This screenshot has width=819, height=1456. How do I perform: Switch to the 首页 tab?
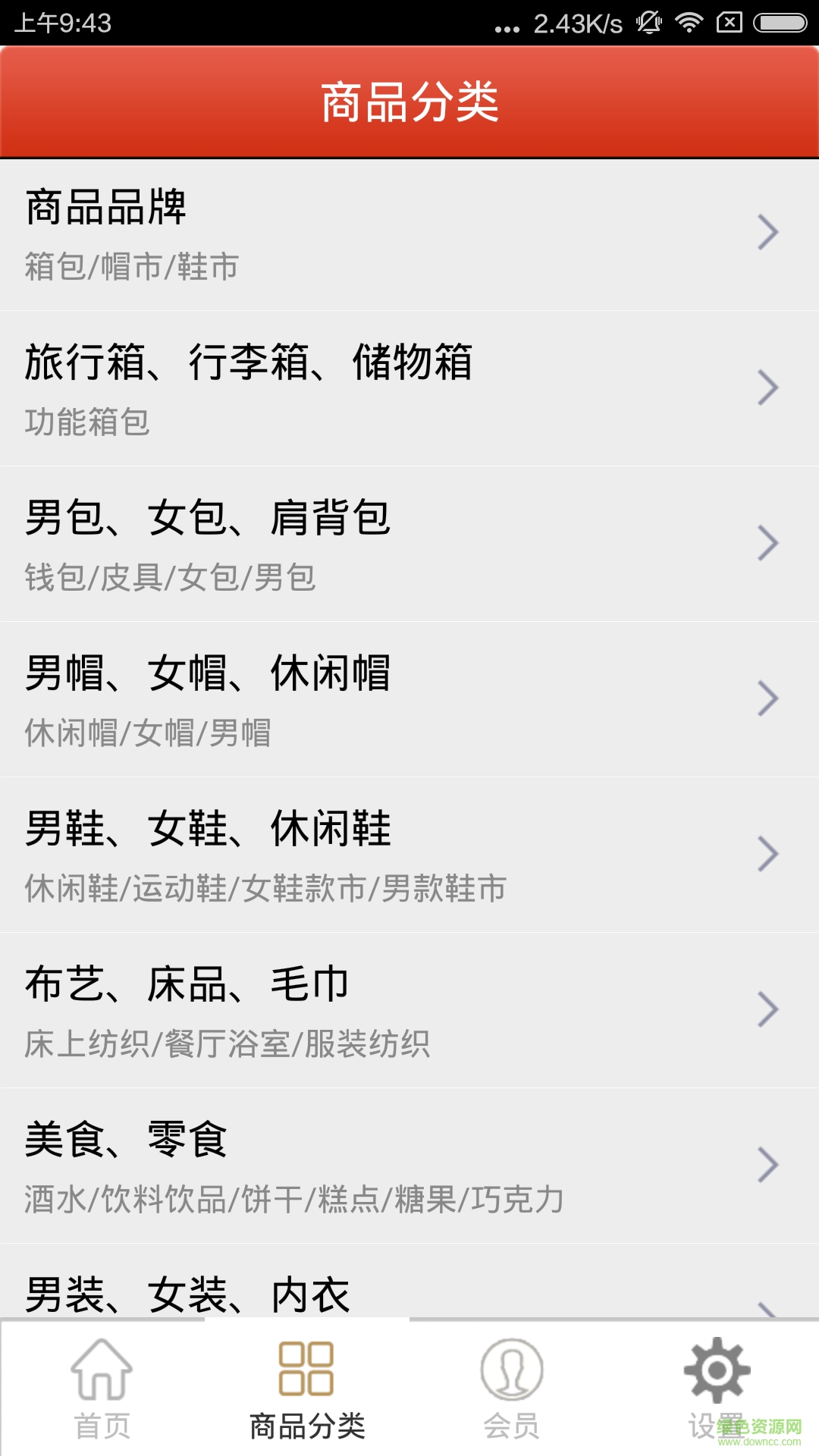(x=102, y=1388)
